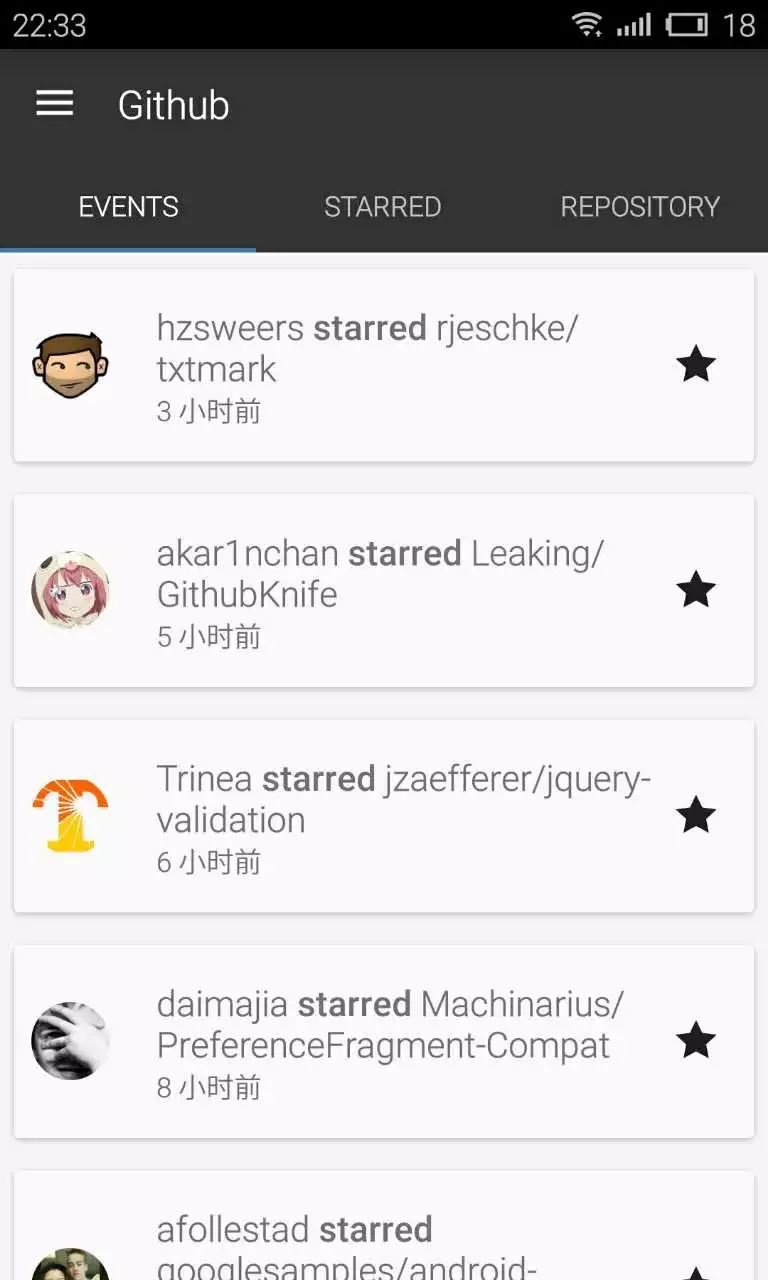View daimajia avatar profile
The image size is (768, 1280).
click(70, 1041)
